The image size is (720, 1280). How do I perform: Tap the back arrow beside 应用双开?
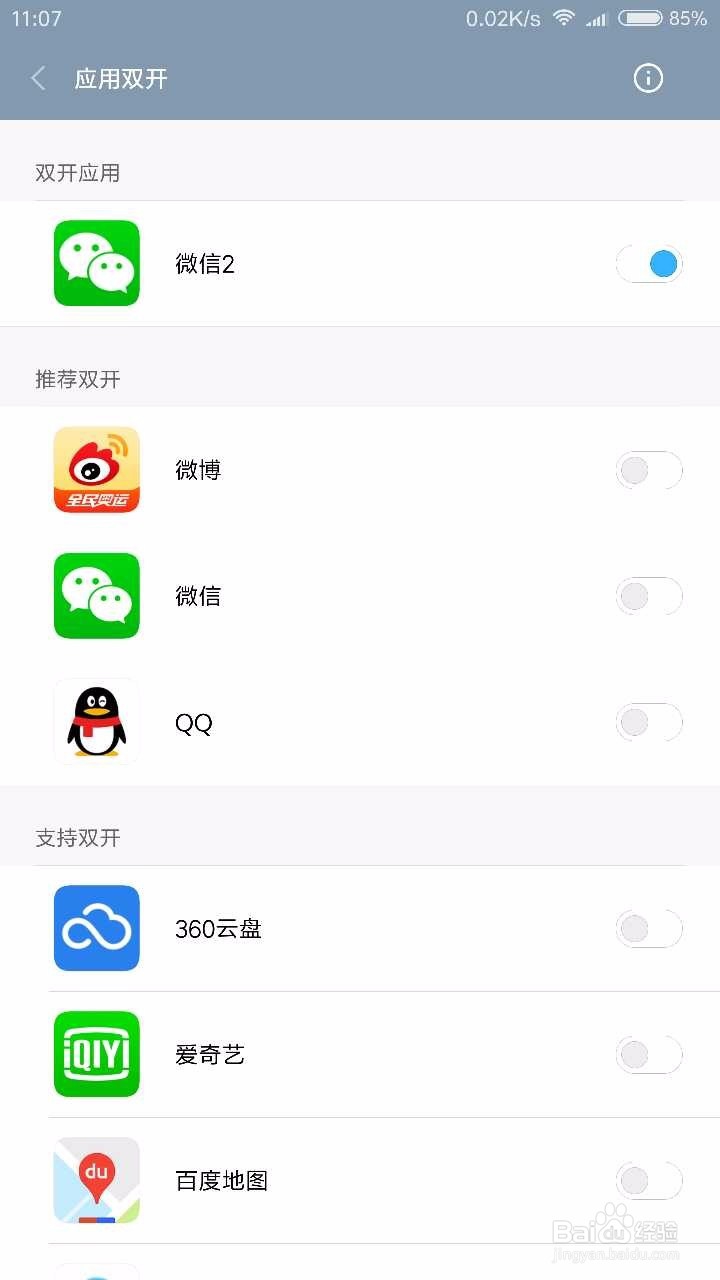click(37, 78)
